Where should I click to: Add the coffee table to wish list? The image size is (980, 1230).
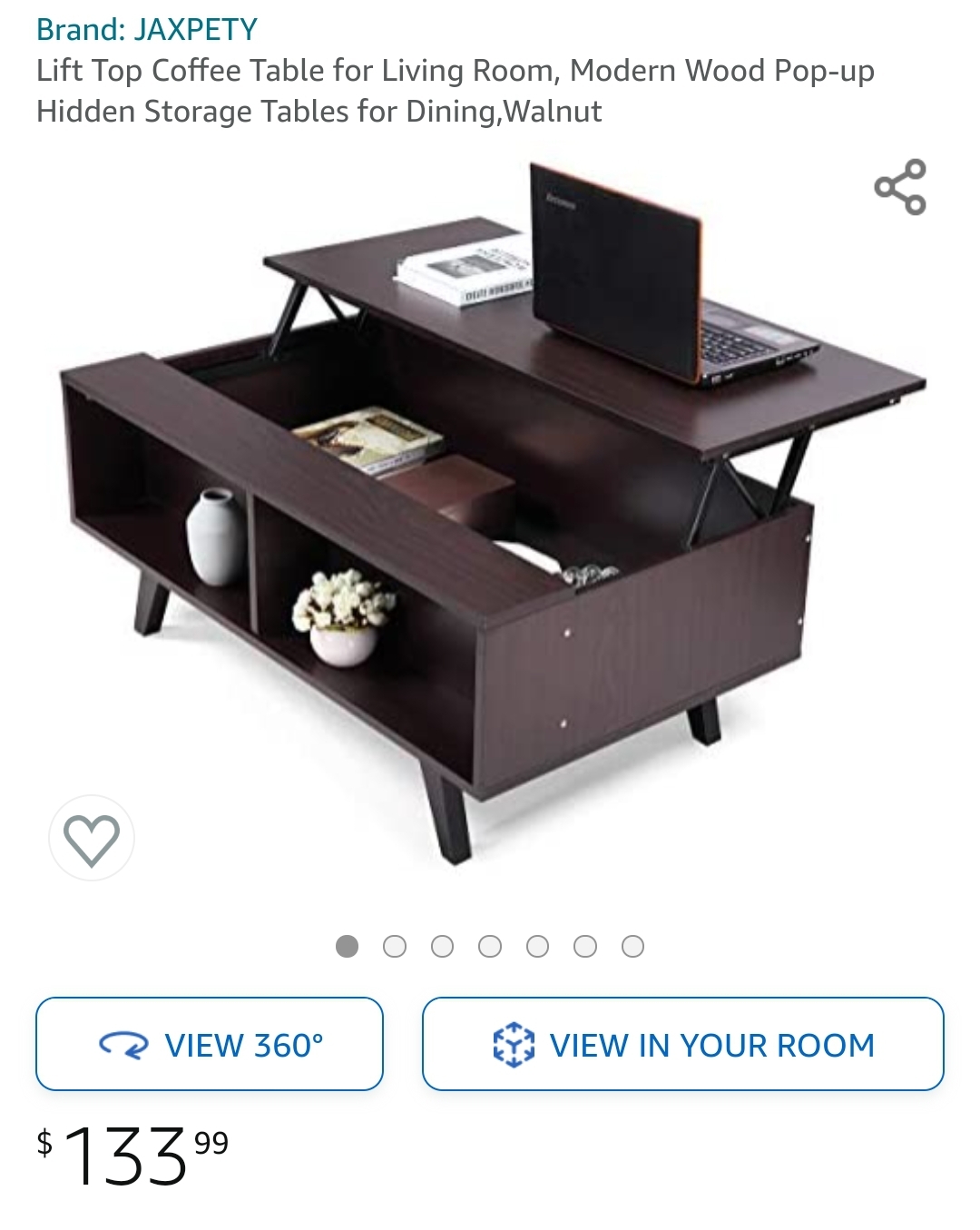tap(92, 839)
